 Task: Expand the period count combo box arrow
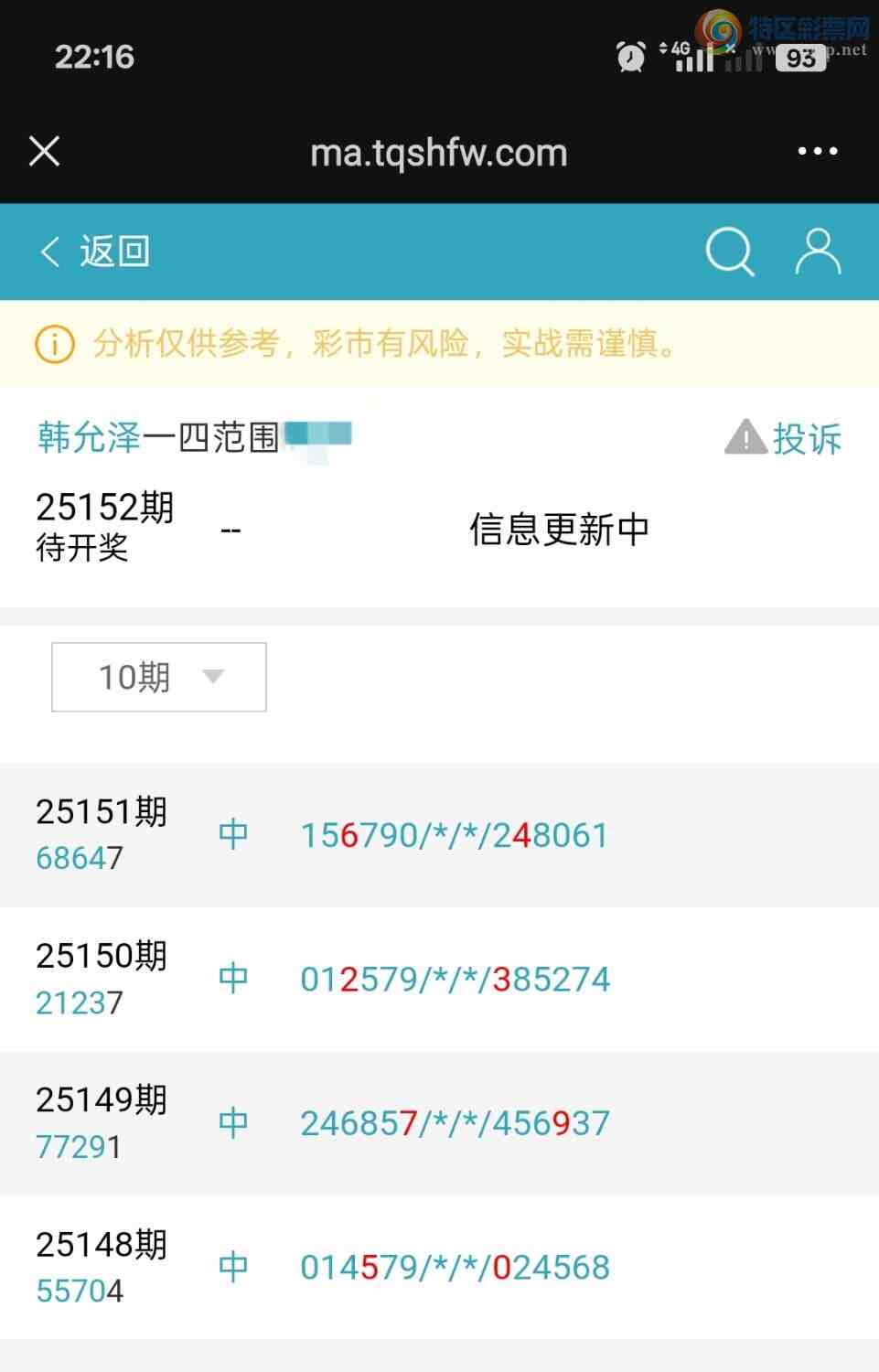point(213,676)
